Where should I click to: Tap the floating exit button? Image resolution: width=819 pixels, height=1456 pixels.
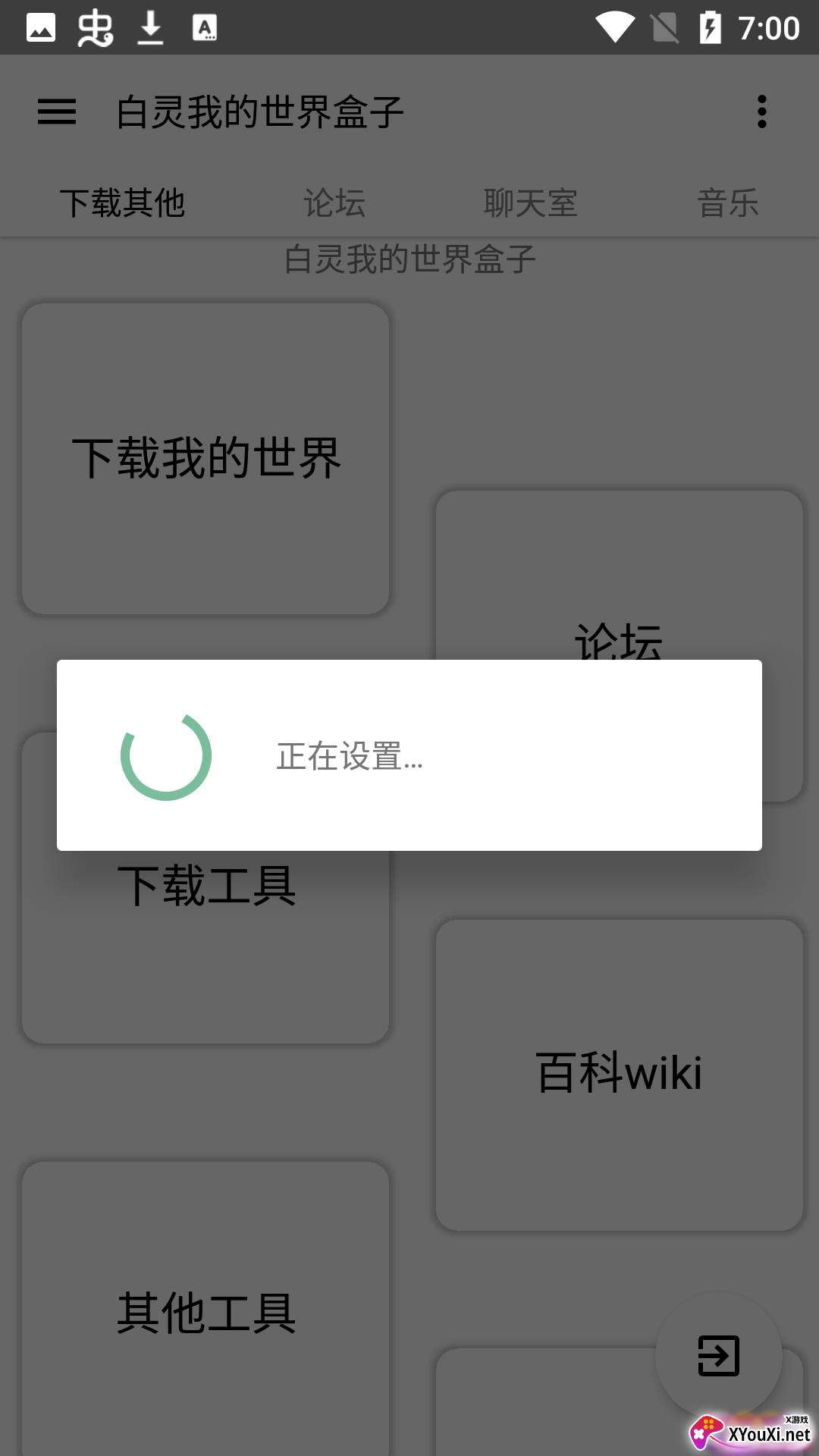718,1356
